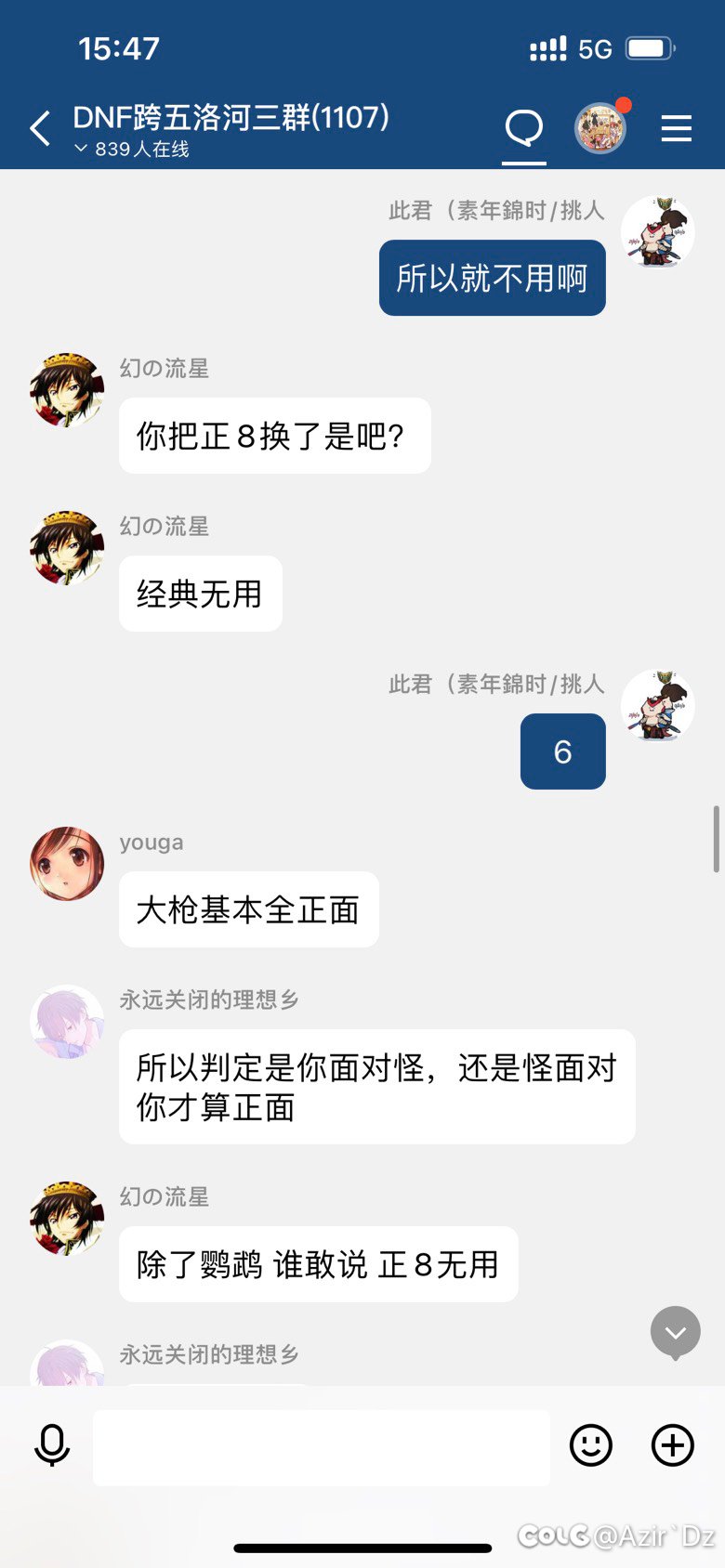The image size is (725, 1568).
Task: Expand the 839人在线 online members dropdown
Action: point(132,149)
